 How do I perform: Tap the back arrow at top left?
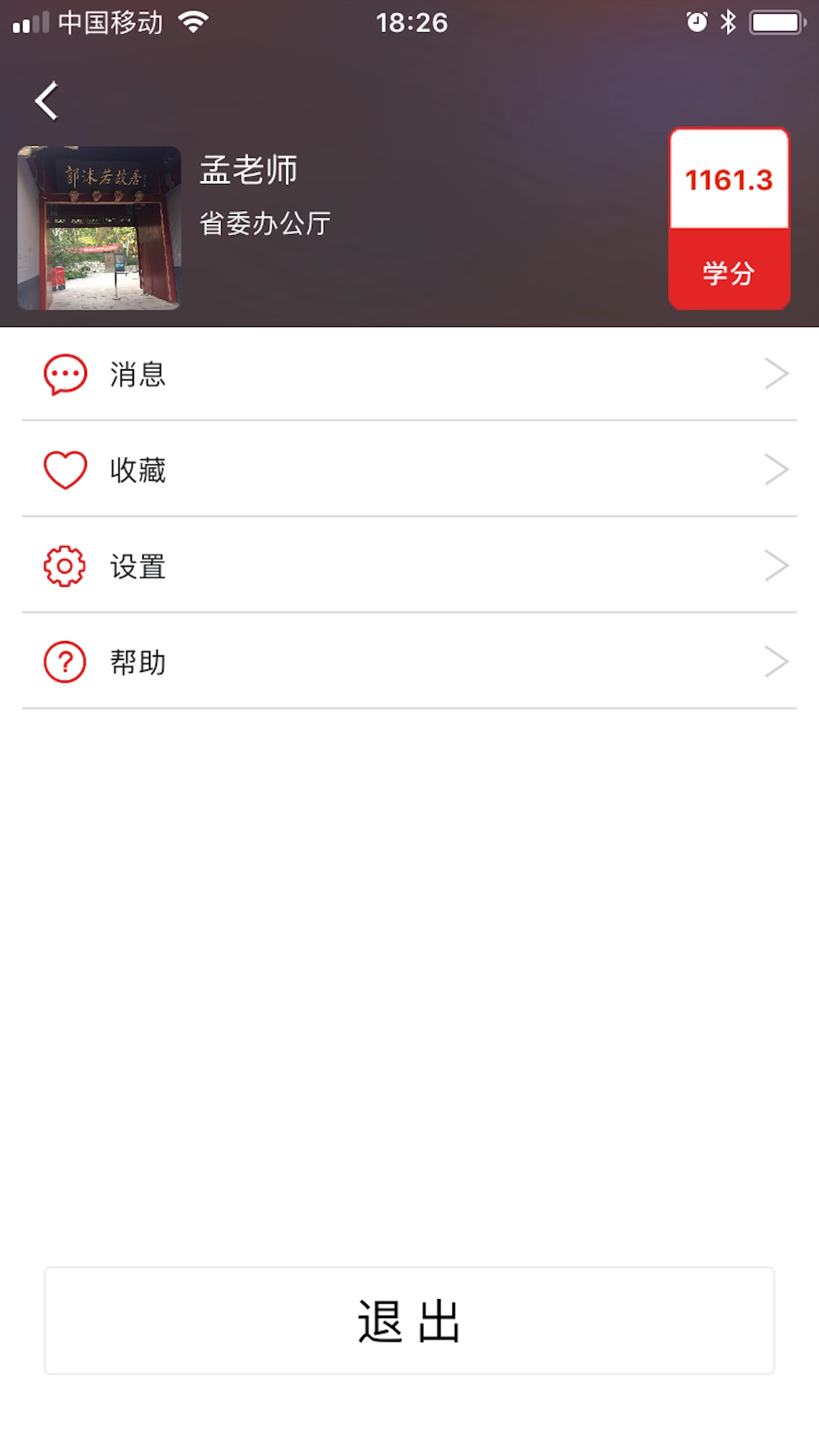(x=46, y=100)
